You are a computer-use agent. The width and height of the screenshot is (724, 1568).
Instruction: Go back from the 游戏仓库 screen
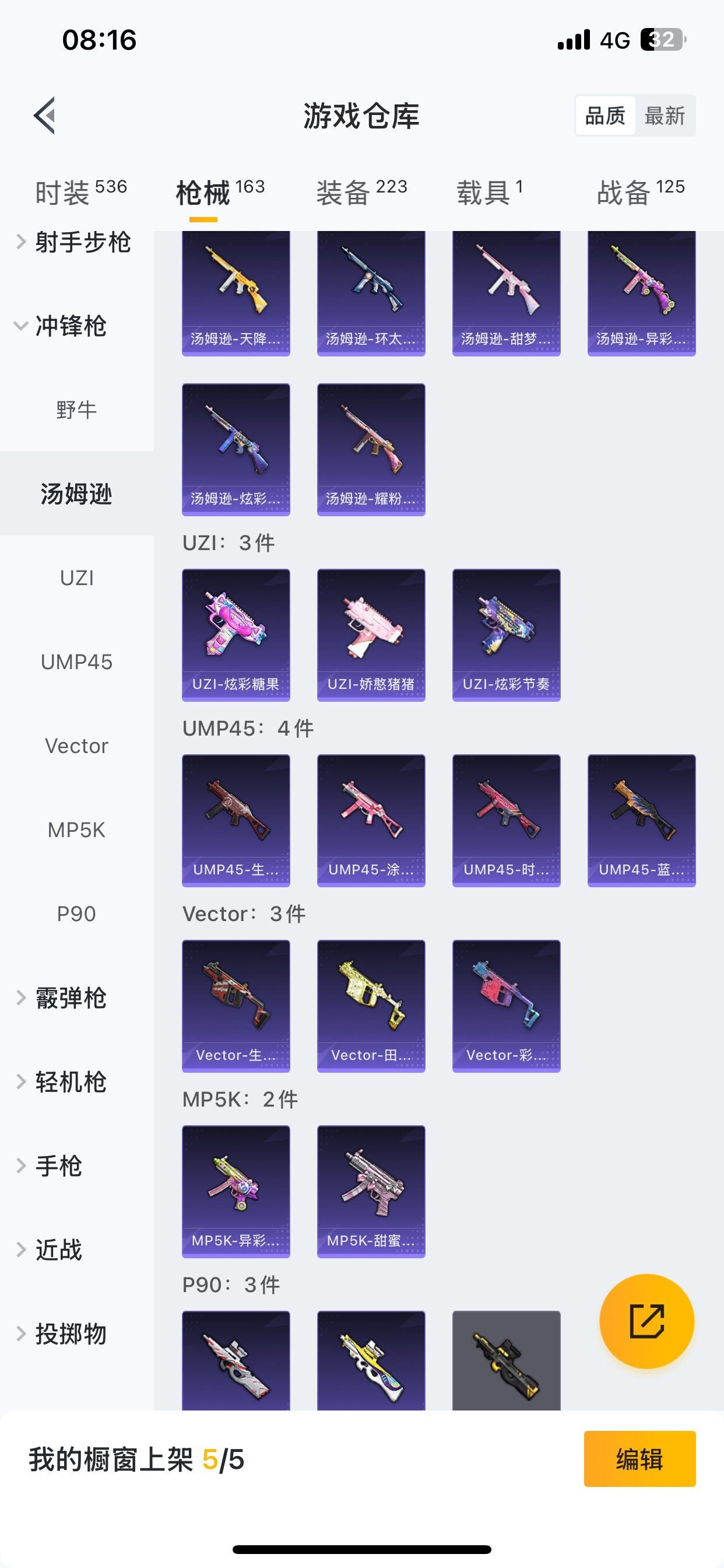point(44,115)
